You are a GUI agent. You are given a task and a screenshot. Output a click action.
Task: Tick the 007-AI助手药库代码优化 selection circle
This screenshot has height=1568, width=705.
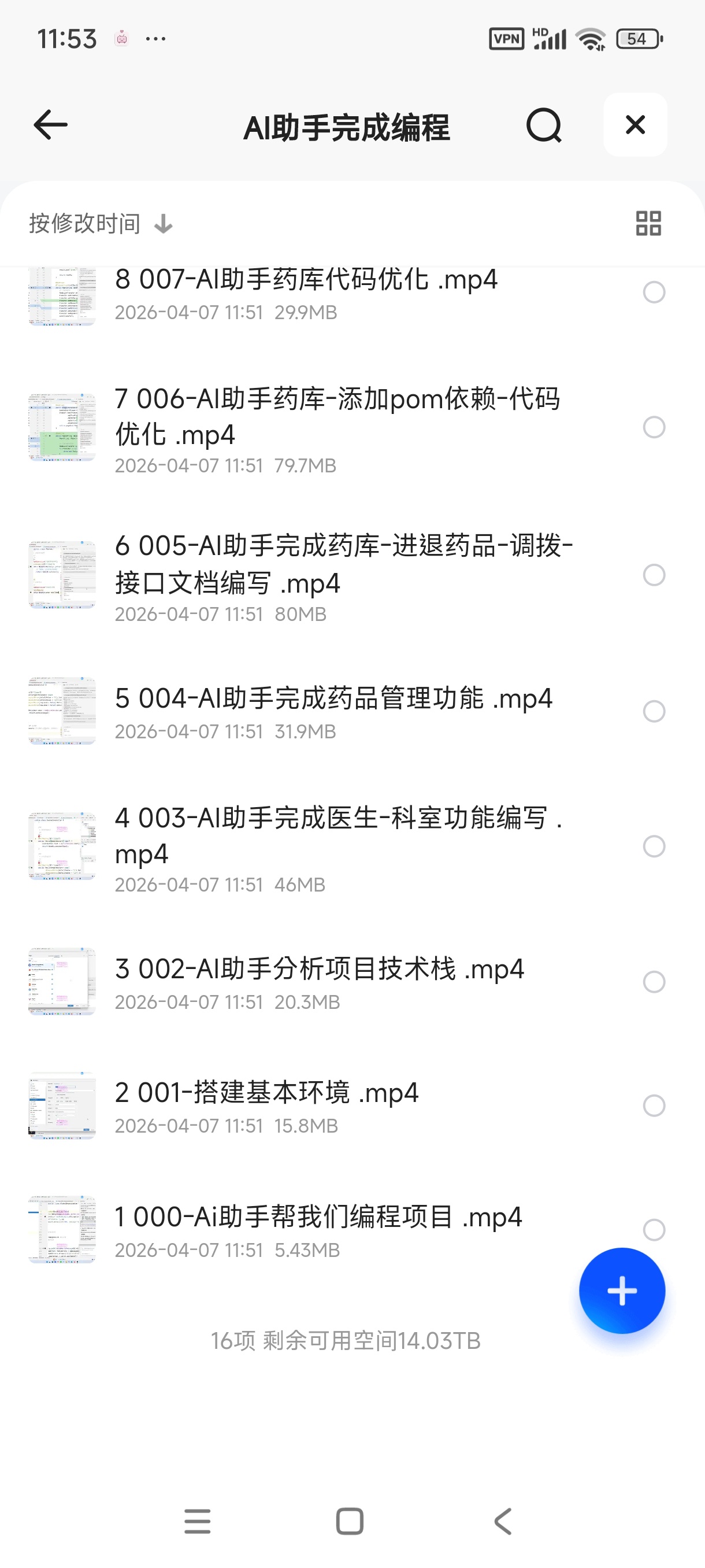[x=654, y=293]
